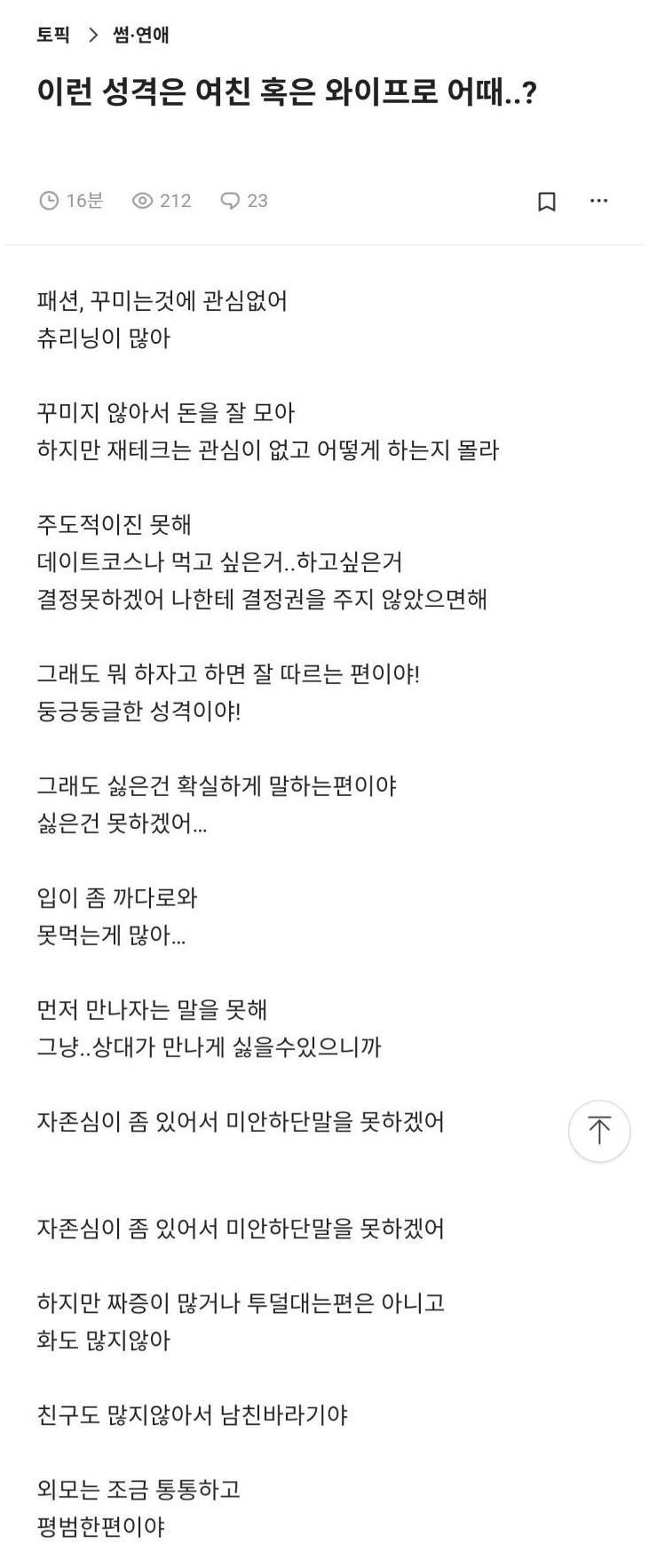Screen dimensions: 649x1568
Task: Bookmark this post
Action: pyautogui.click(x=547, y=202)
